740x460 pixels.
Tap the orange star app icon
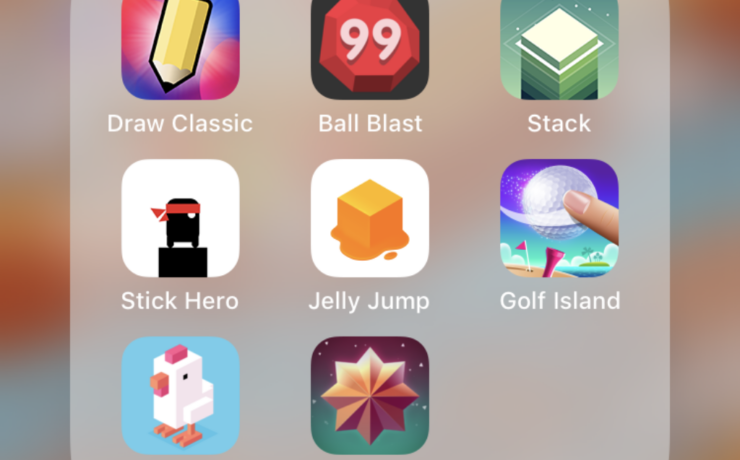[370, 396]
